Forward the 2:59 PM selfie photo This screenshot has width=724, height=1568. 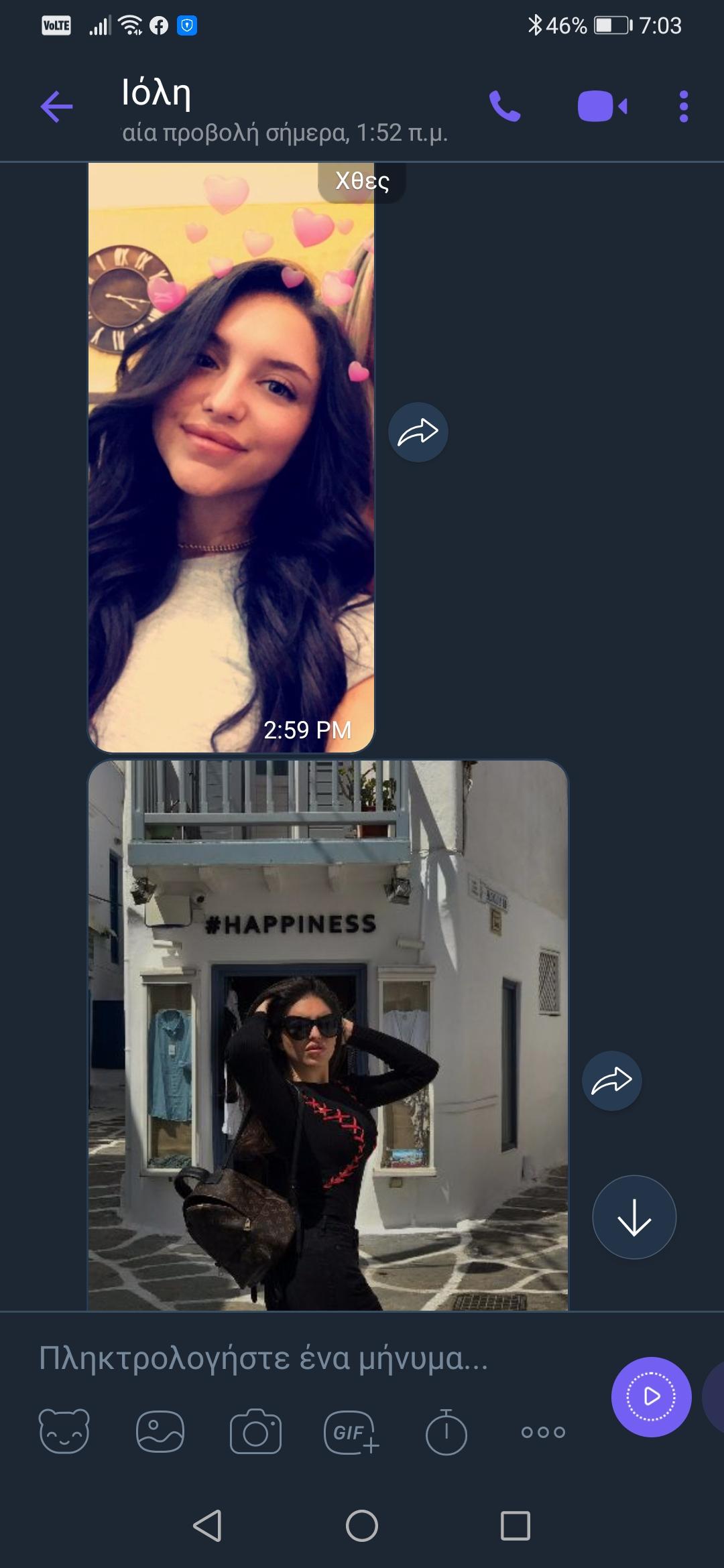pyautogui.click(x=418, y=432)
